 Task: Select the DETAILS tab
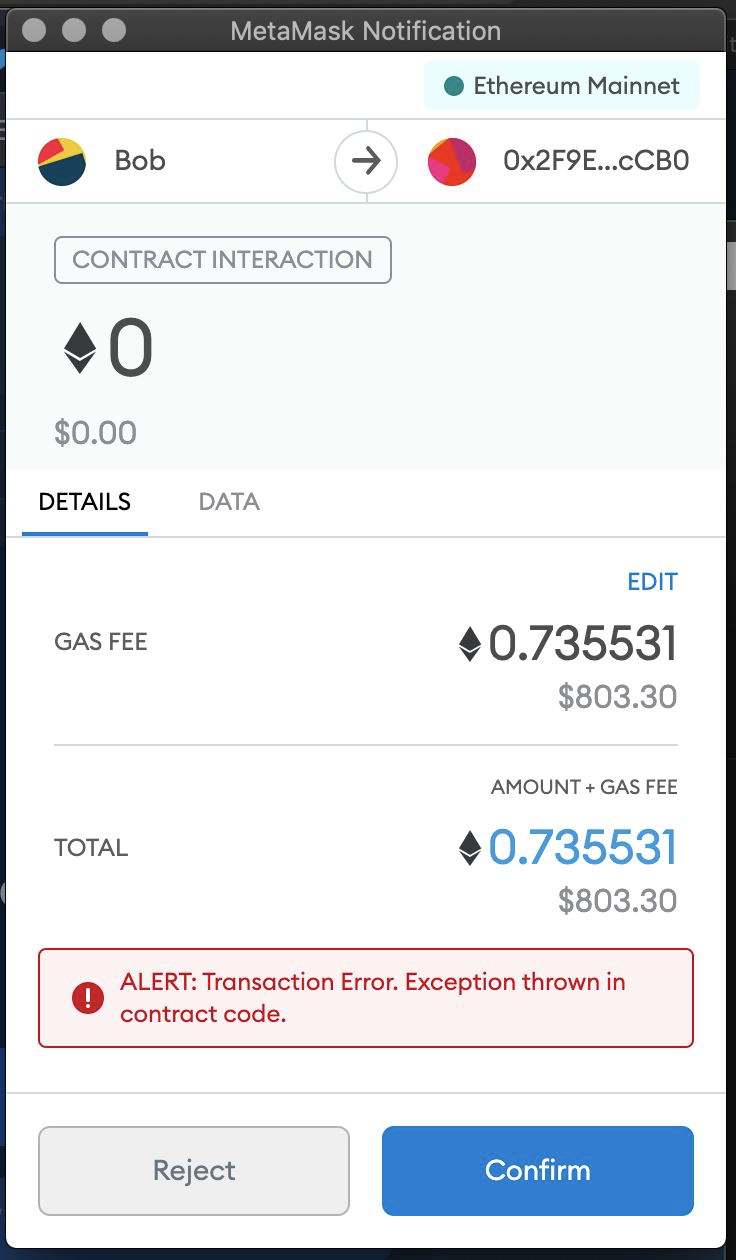click(84, 501)
